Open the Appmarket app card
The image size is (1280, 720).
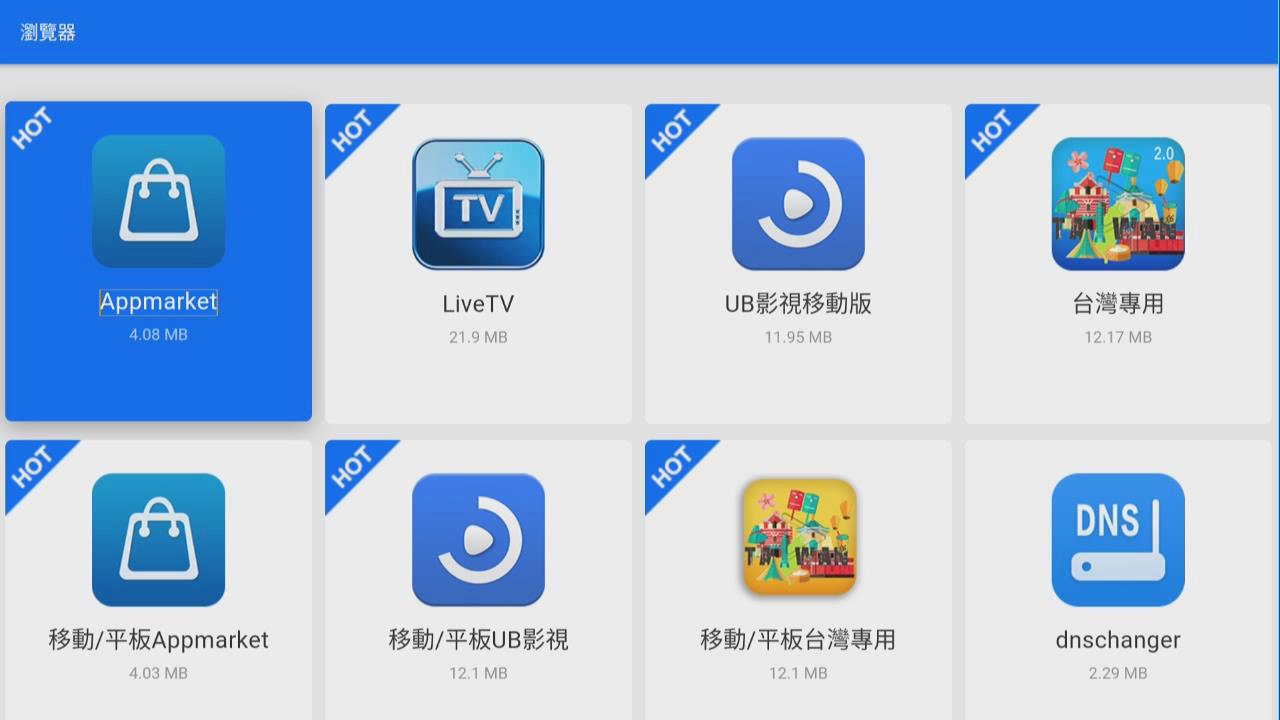point(158,260)
